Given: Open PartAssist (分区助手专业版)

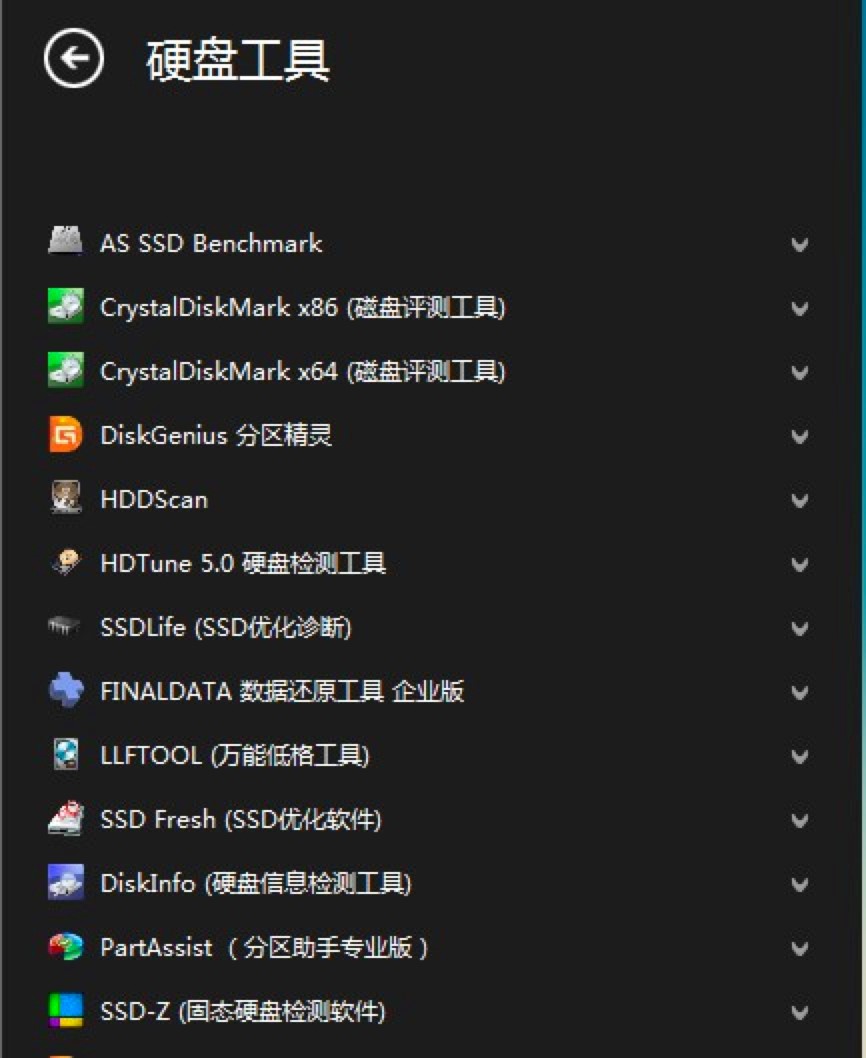Looking at the screenshot, I should coord(265,948).
